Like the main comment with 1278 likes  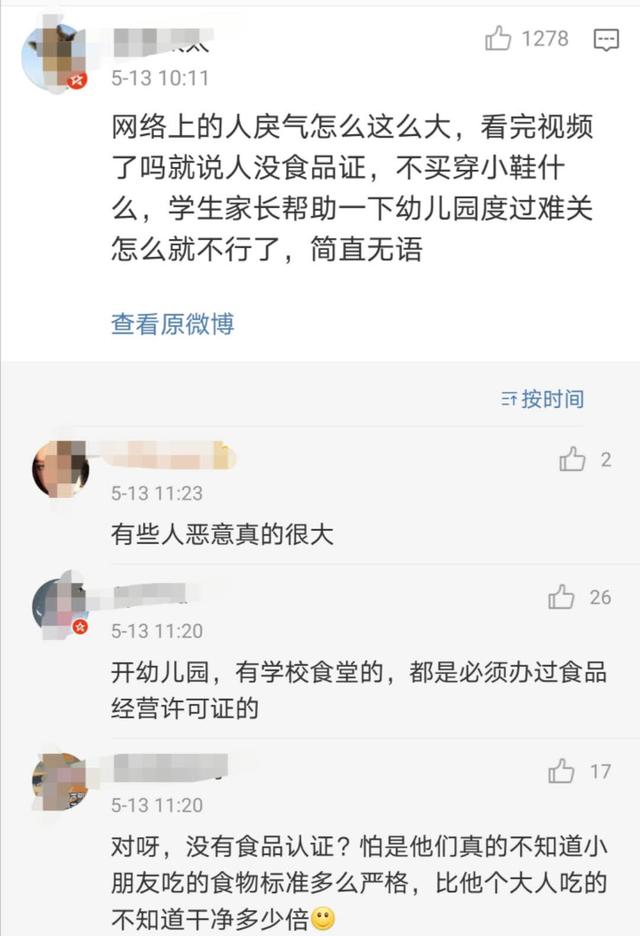coord(498,39)
